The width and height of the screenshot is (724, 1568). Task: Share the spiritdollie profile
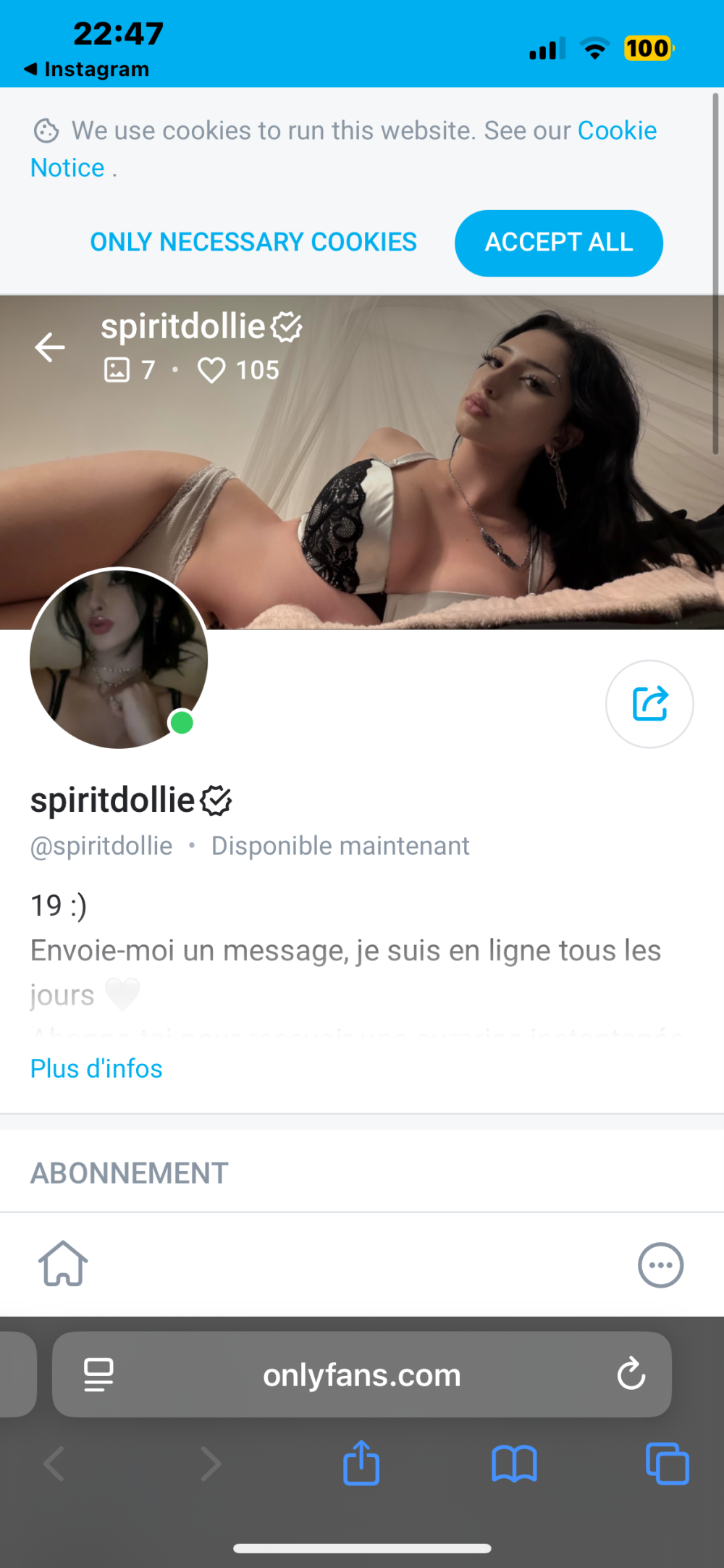(x=649, y=703)
